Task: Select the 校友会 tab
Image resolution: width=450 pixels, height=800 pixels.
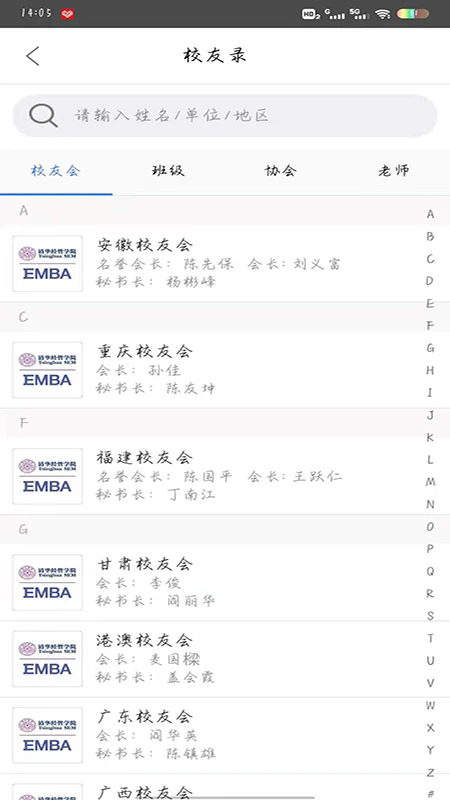Action: (x=56, y=171)
